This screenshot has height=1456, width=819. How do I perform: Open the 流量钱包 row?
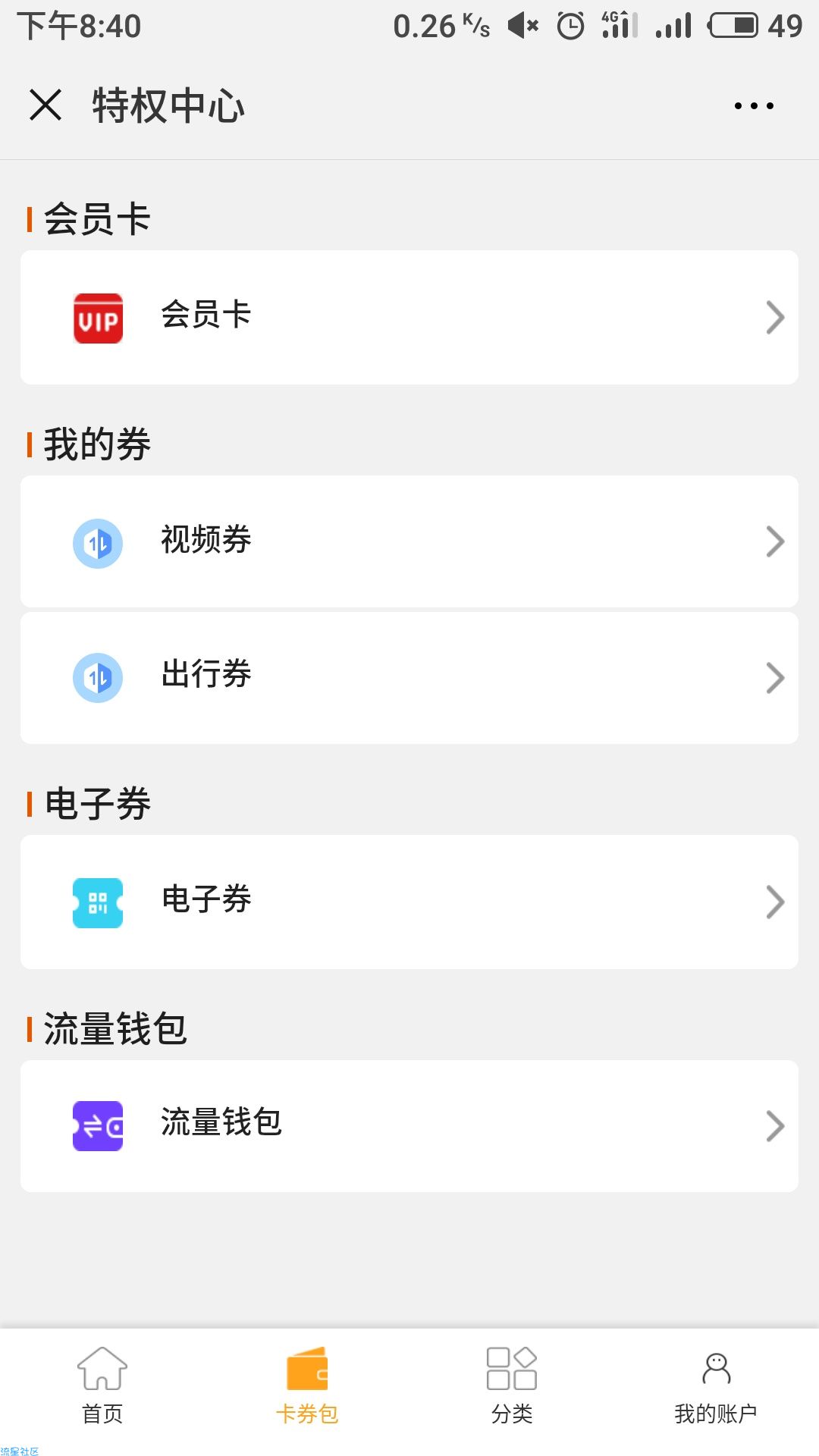(409, 1126)
